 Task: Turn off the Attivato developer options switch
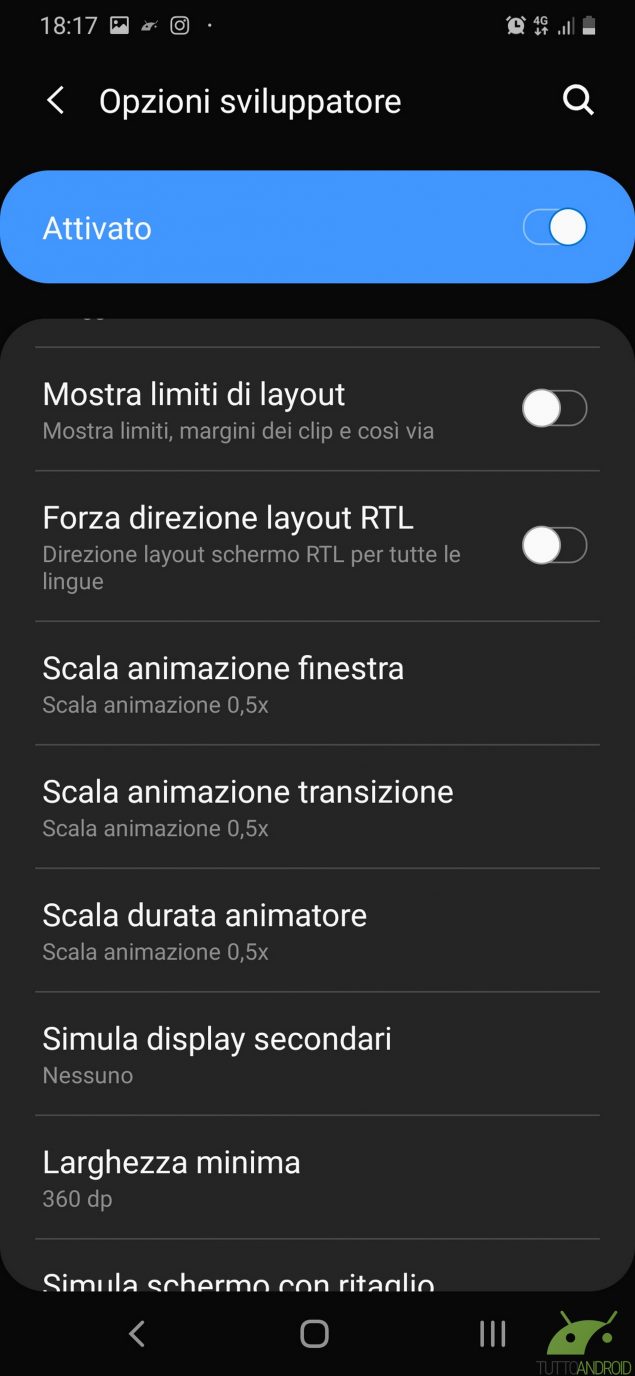pyautogui.click(x=554, y=228)
